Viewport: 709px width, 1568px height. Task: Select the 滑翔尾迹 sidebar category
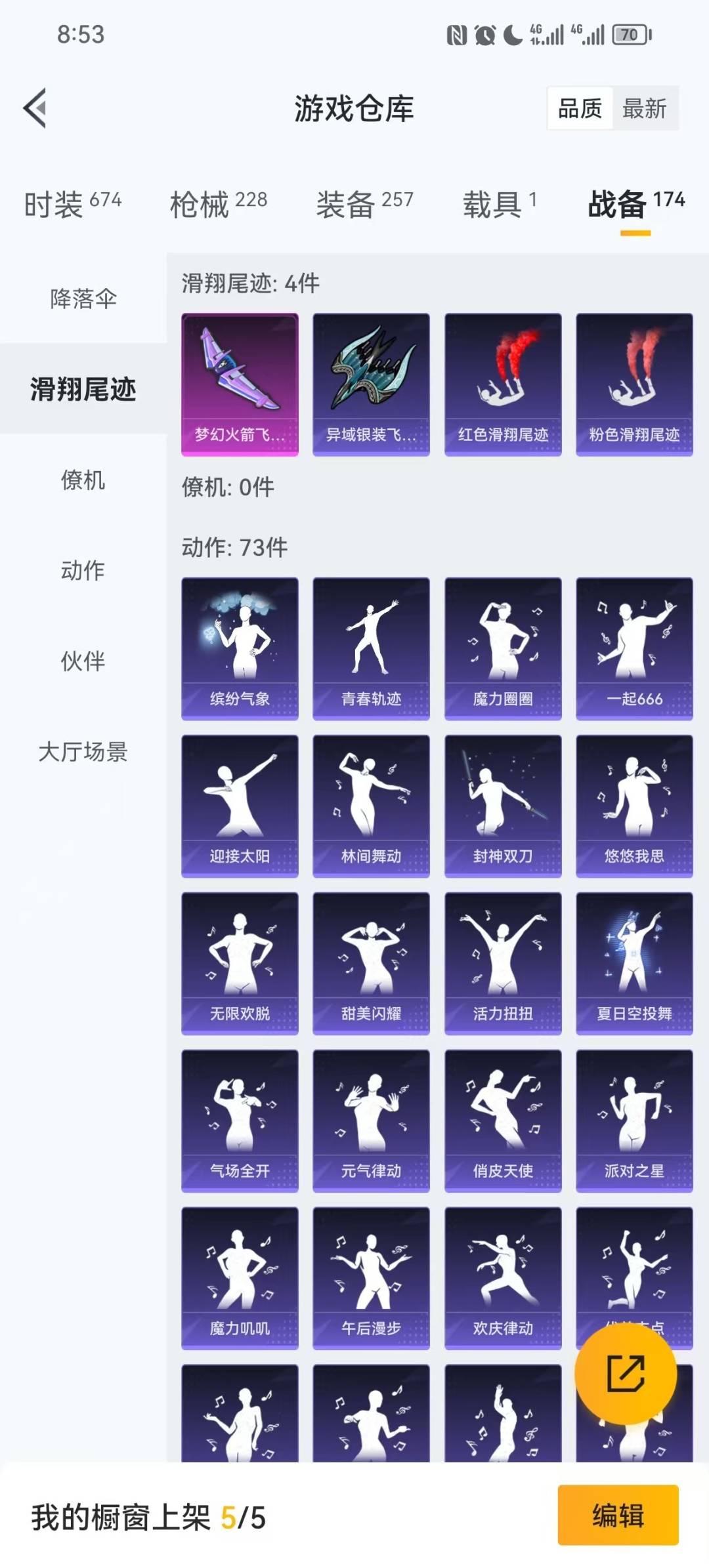[82, 390]
